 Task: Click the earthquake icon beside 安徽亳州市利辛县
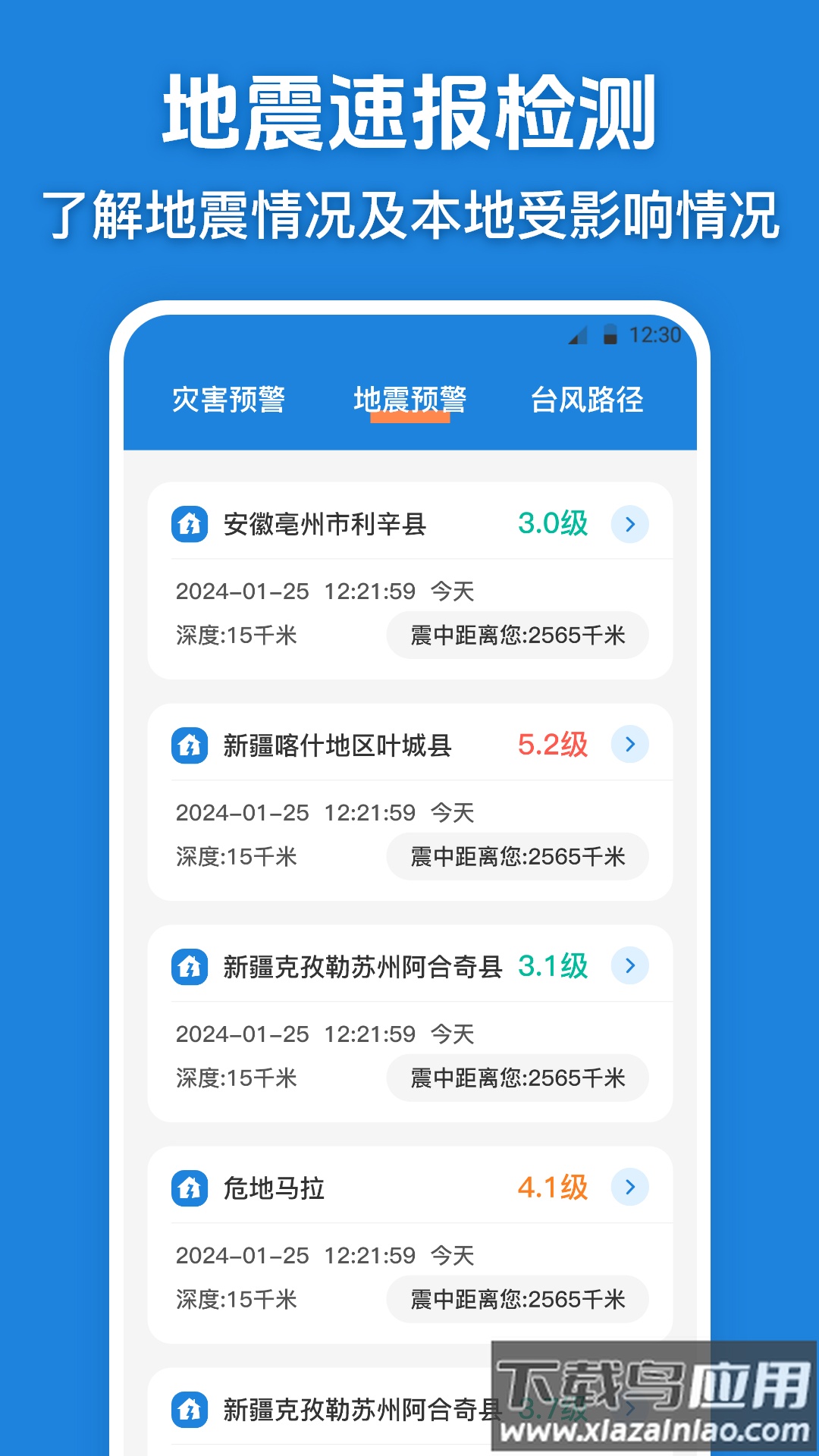[188, 522]
